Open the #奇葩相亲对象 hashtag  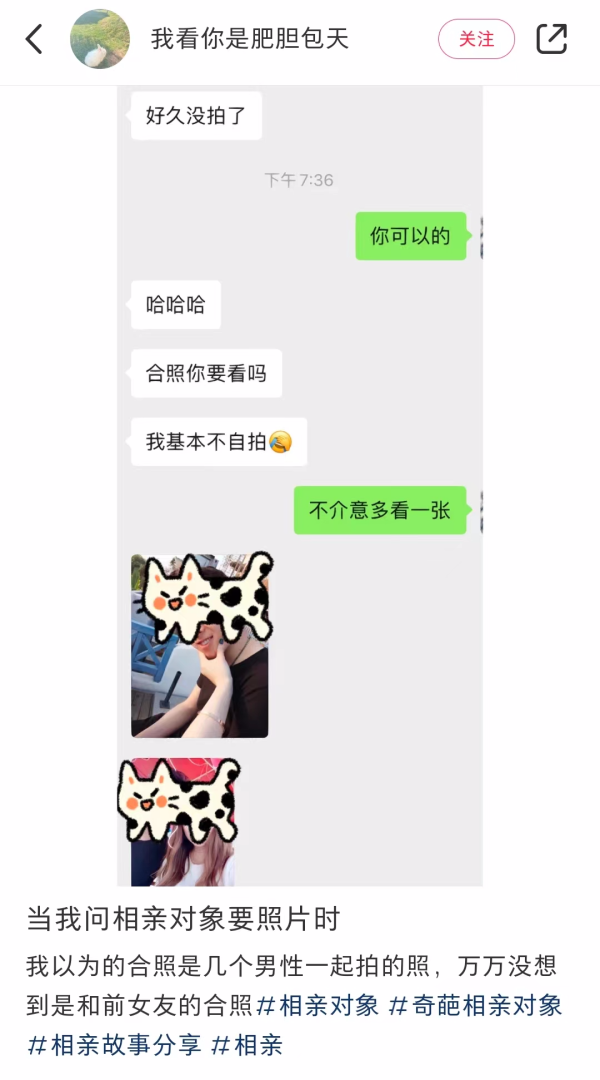coord(475,1006)
